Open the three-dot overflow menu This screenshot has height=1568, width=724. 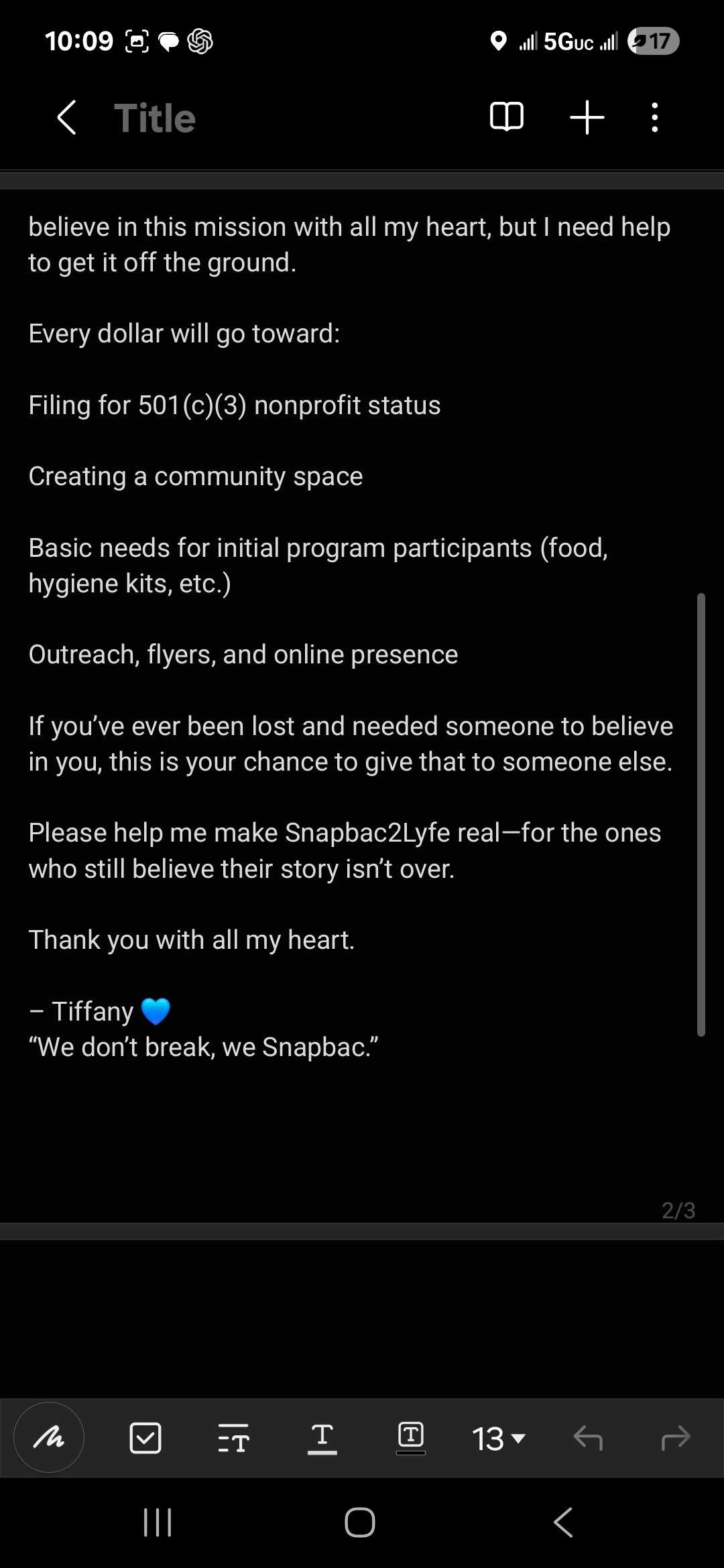655,117
